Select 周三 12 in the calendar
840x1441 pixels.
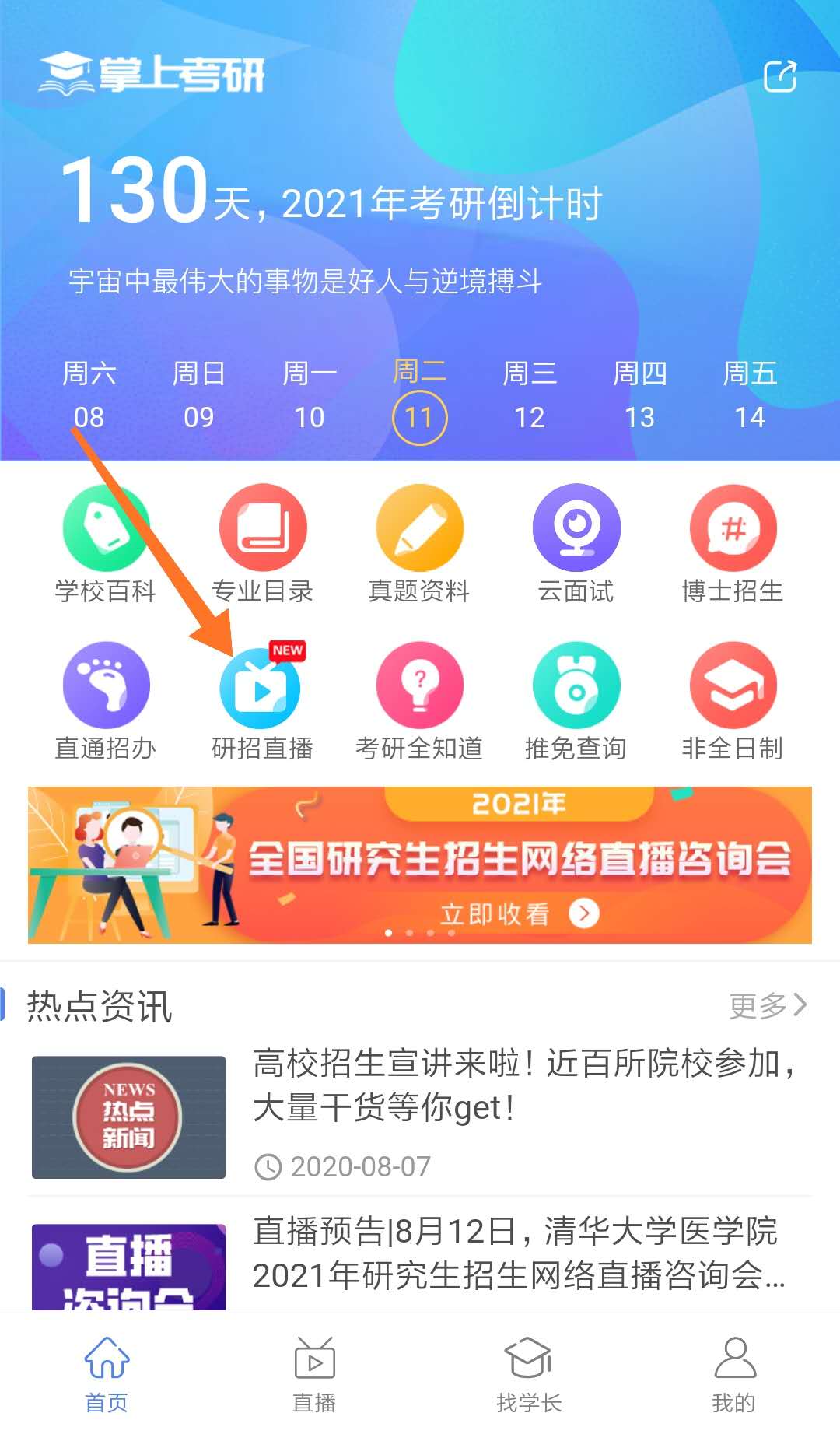pyautogui.click(x=530, y=397)
